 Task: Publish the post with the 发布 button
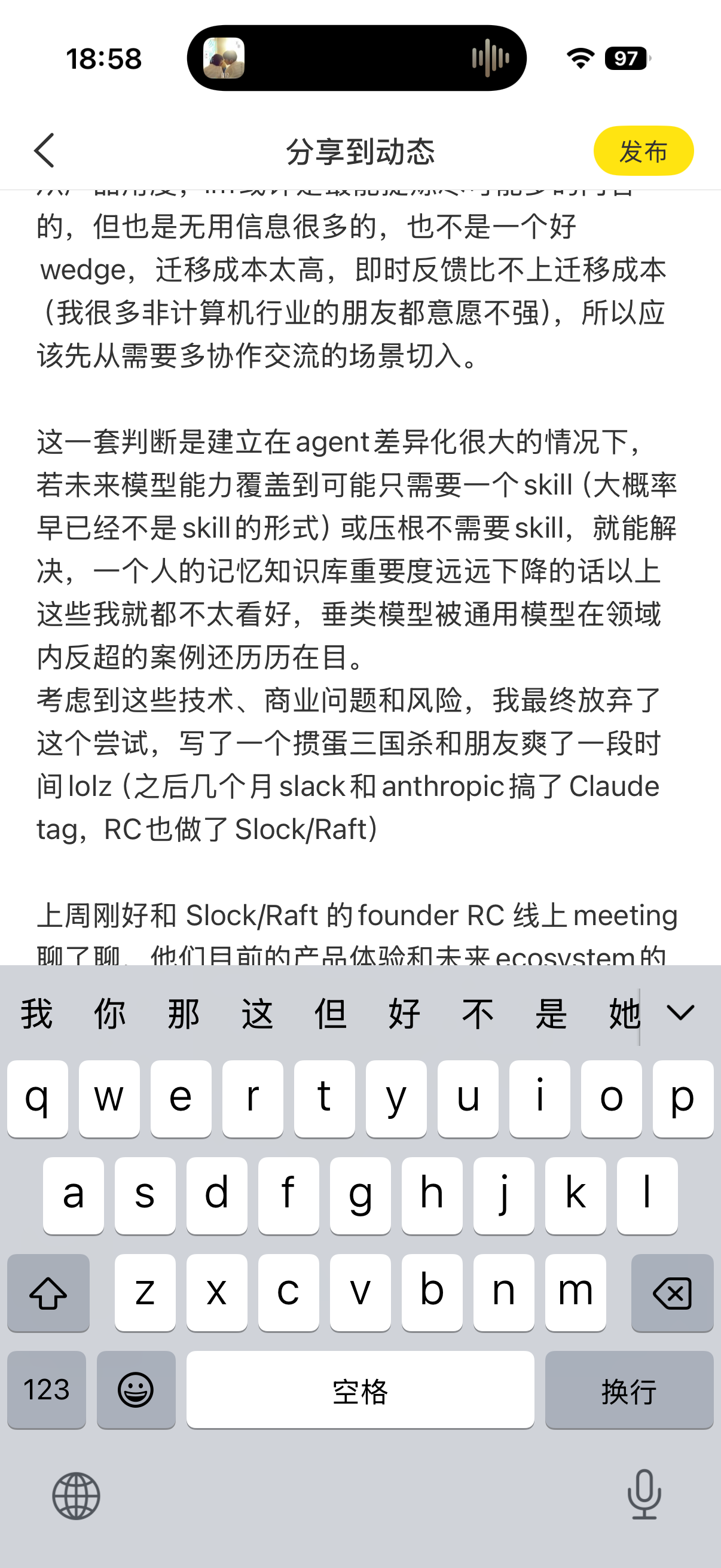643,151
